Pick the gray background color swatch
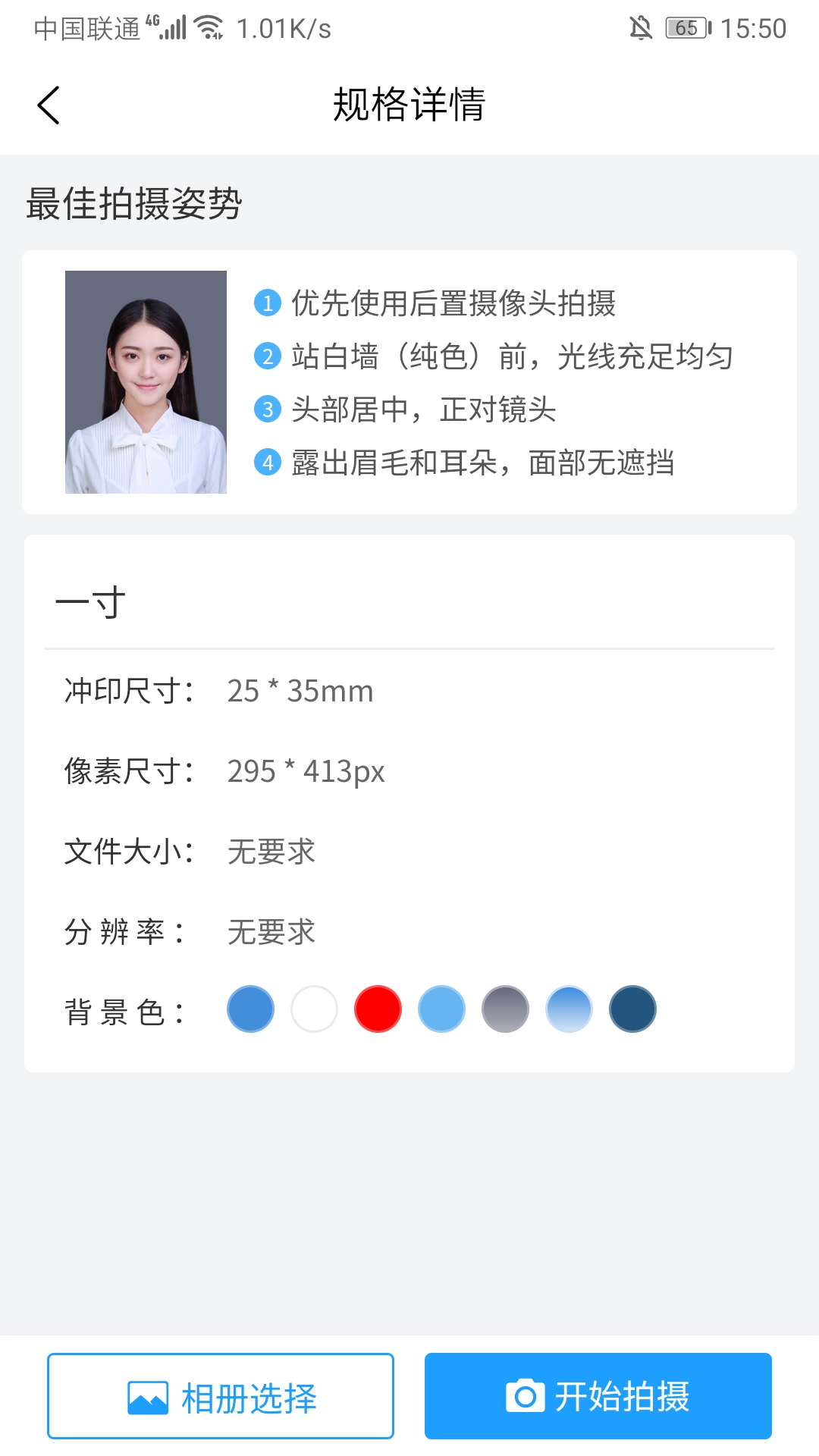The width and height of the screenshot is (819, 1456). tap(505, 1009)
